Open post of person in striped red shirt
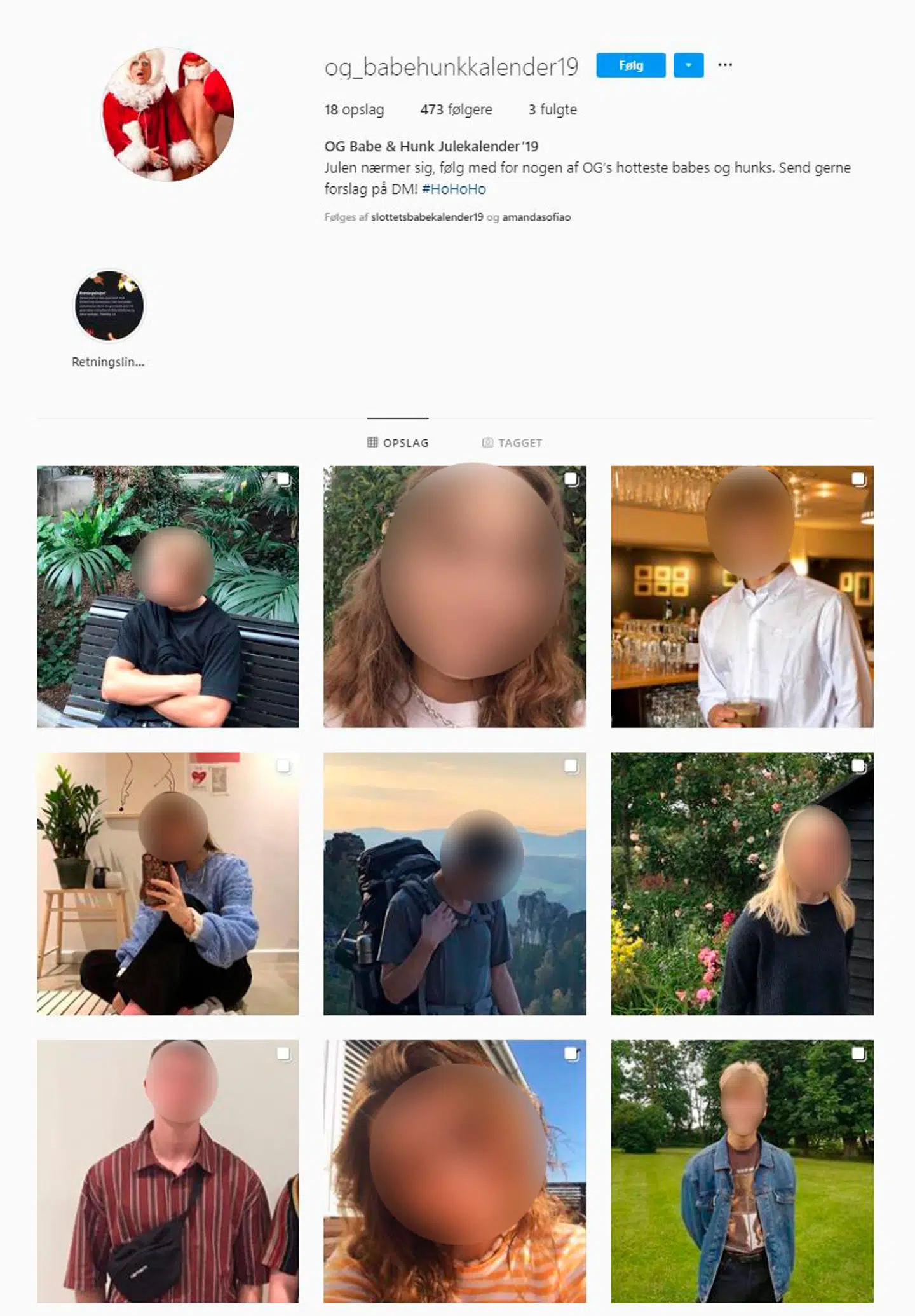This screenshot has height=1316, width=915. click(168, 1171)
